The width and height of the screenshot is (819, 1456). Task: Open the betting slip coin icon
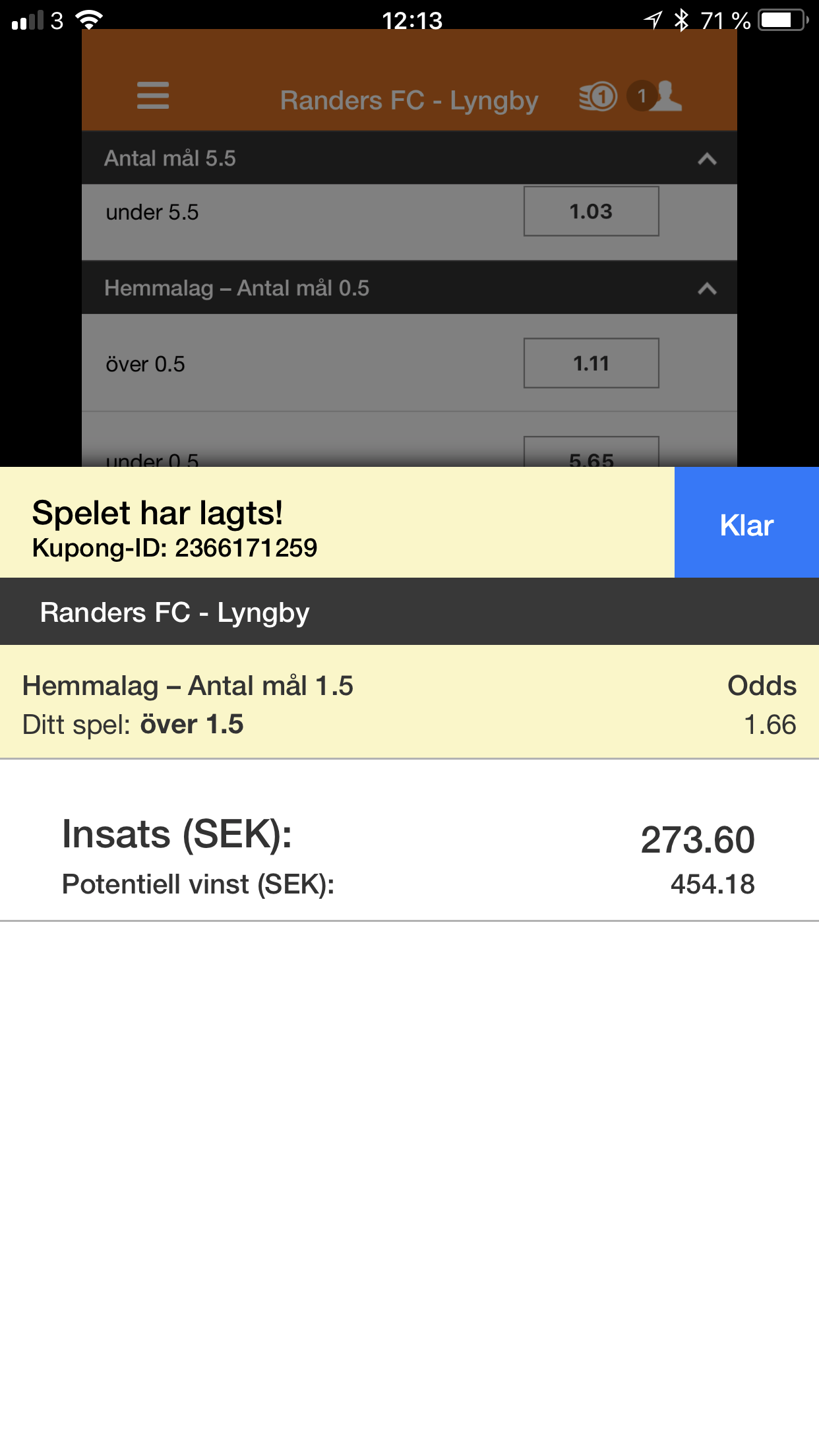coord(598,97)
